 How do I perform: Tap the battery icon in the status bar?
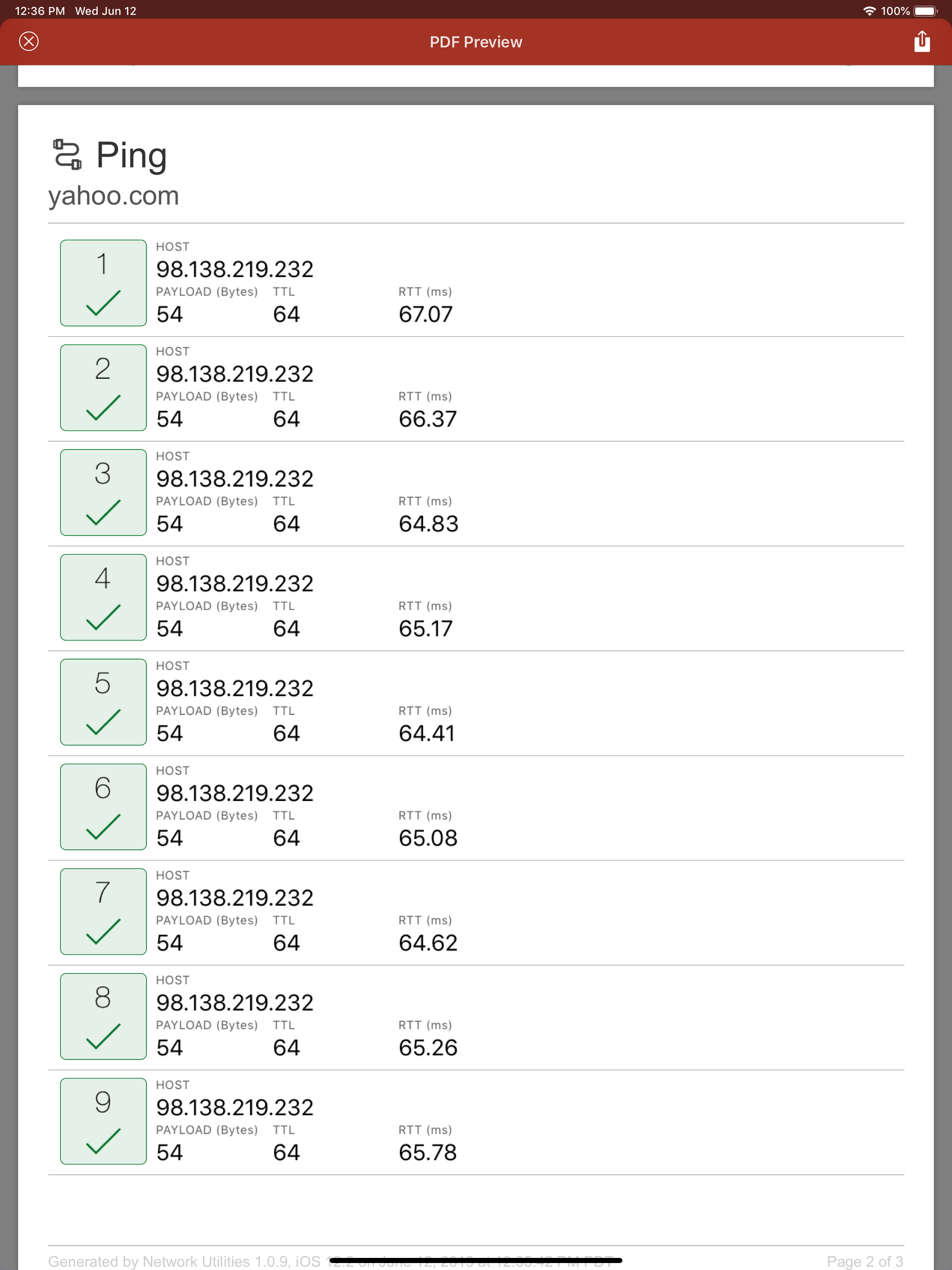coord(926,10)
